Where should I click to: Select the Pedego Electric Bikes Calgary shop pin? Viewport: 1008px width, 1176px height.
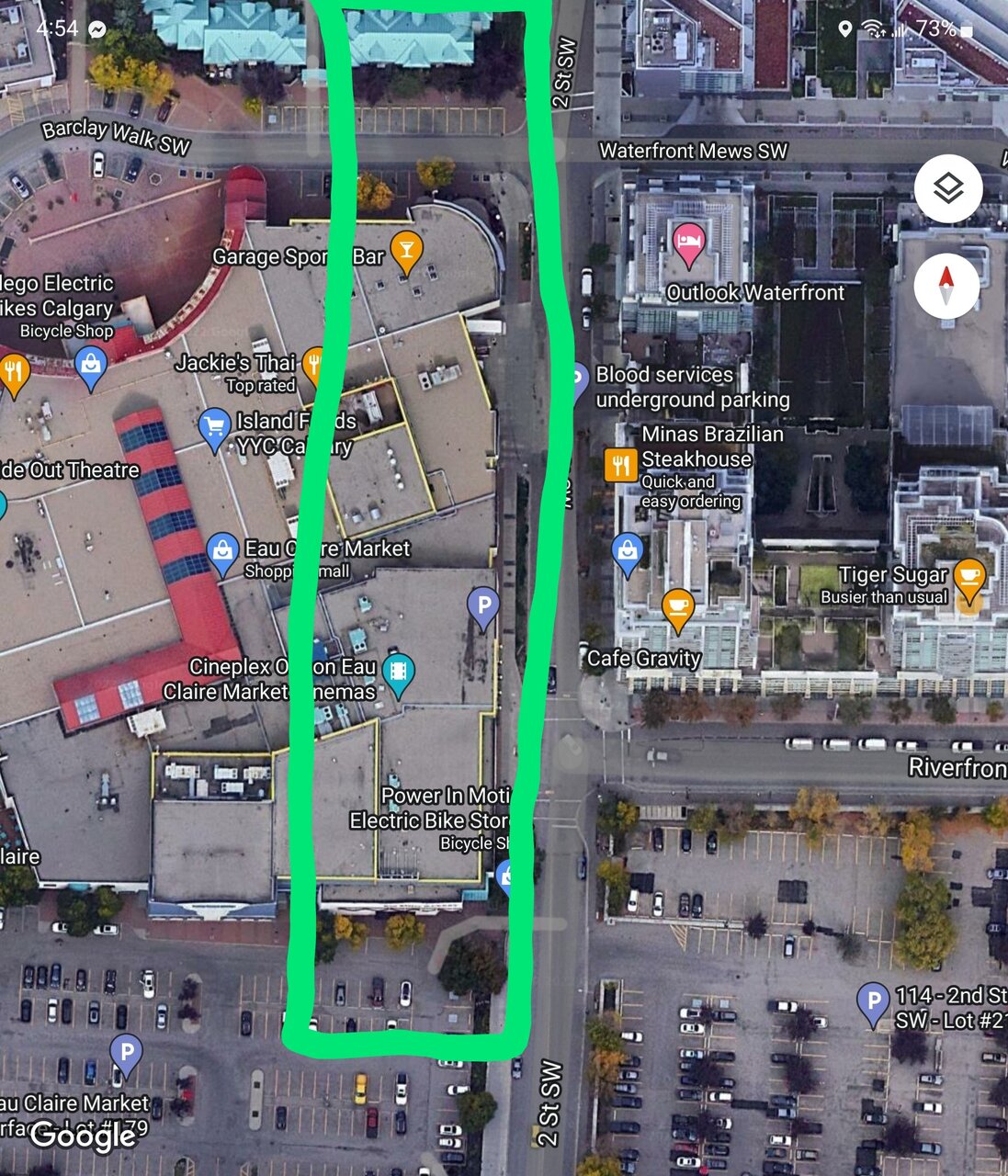tap(91, 367)
